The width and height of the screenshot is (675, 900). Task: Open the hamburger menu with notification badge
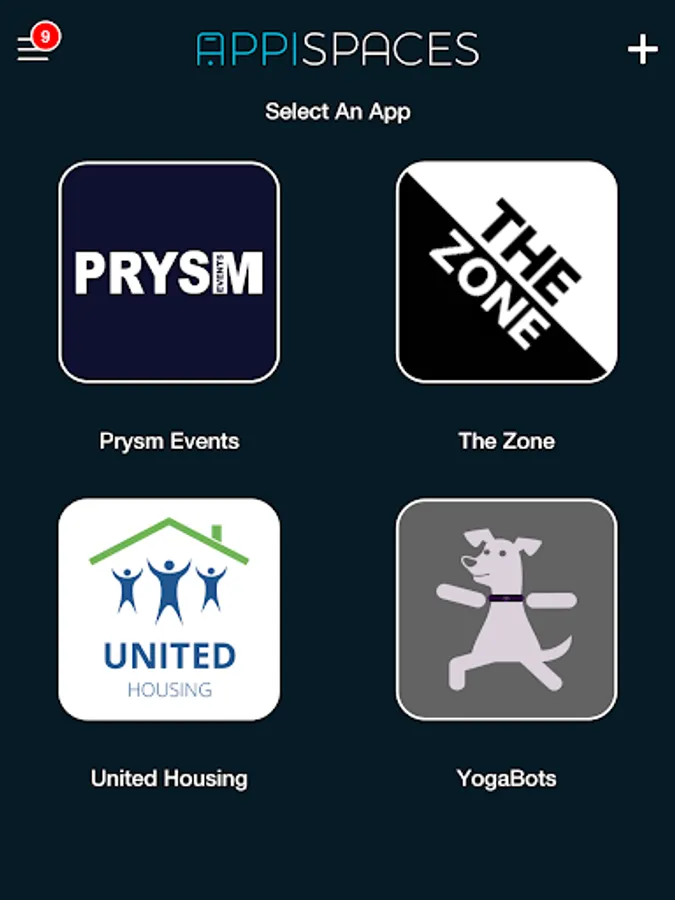(x=34, y=45)
